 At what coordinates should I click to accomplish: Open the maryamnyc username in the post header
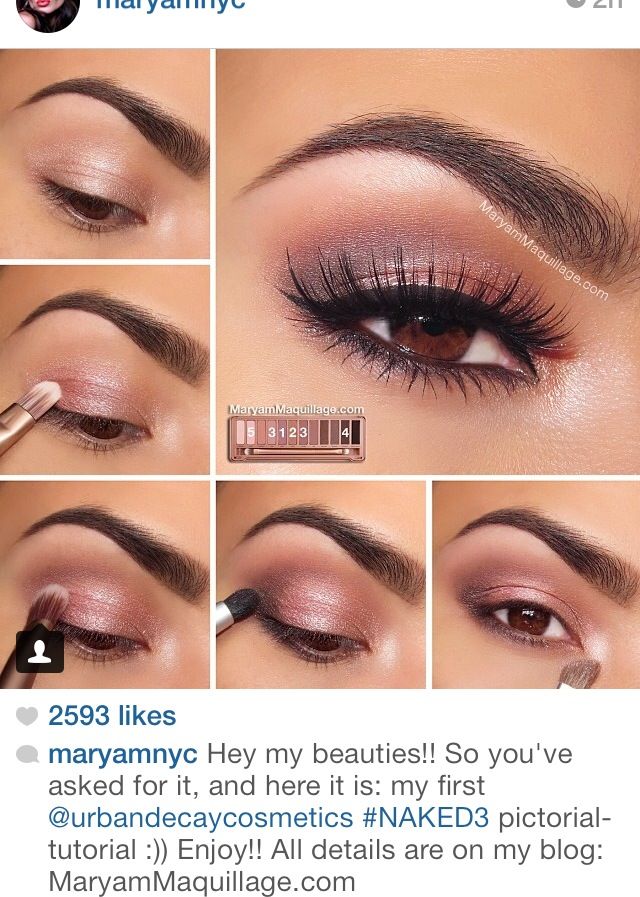click(x=169, y=6)
